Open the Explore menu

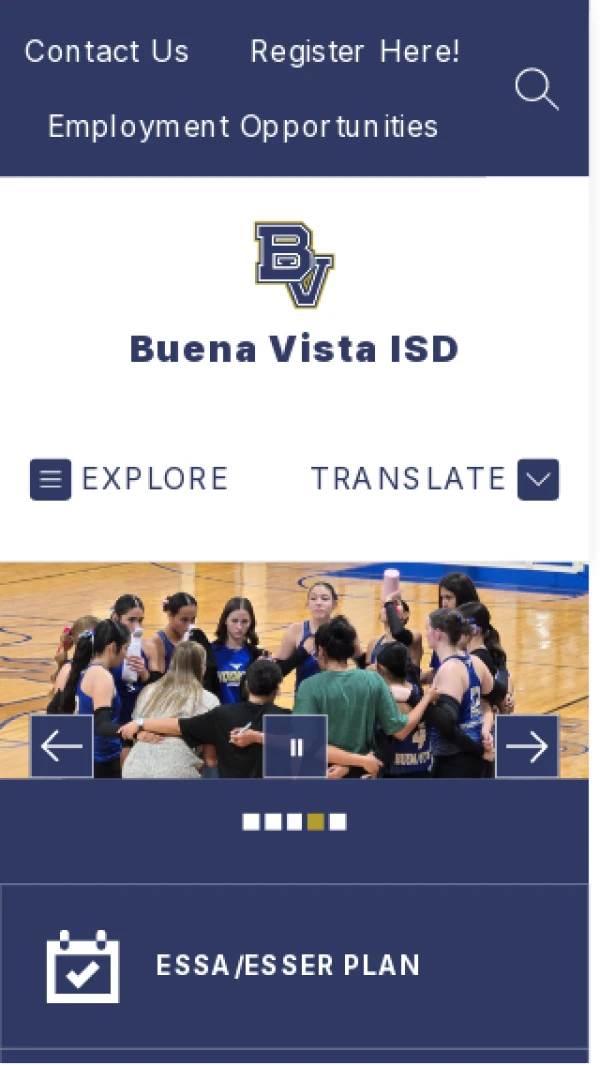[x=130, y=479]
